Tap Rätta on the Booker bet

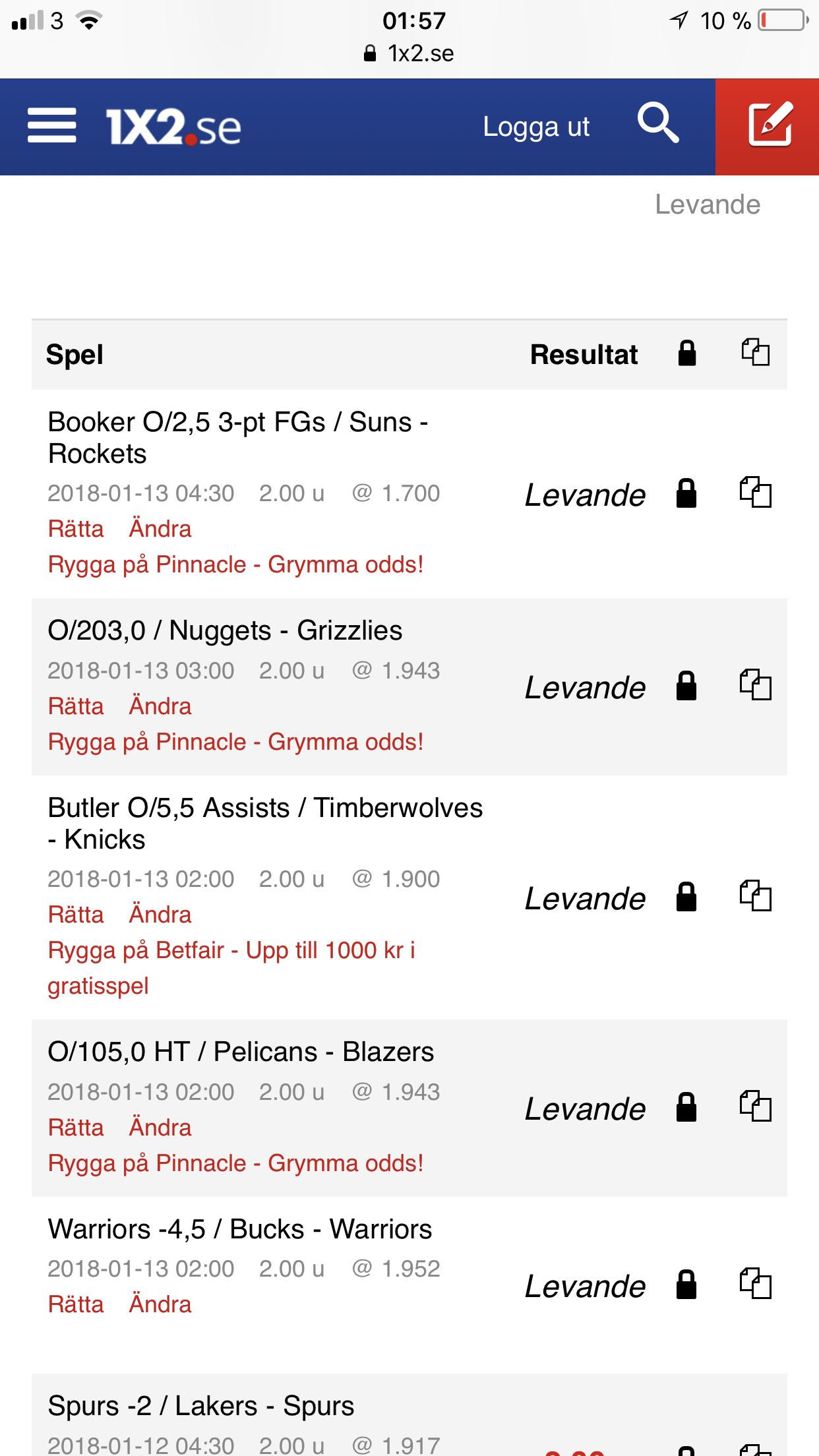(76, 529)
